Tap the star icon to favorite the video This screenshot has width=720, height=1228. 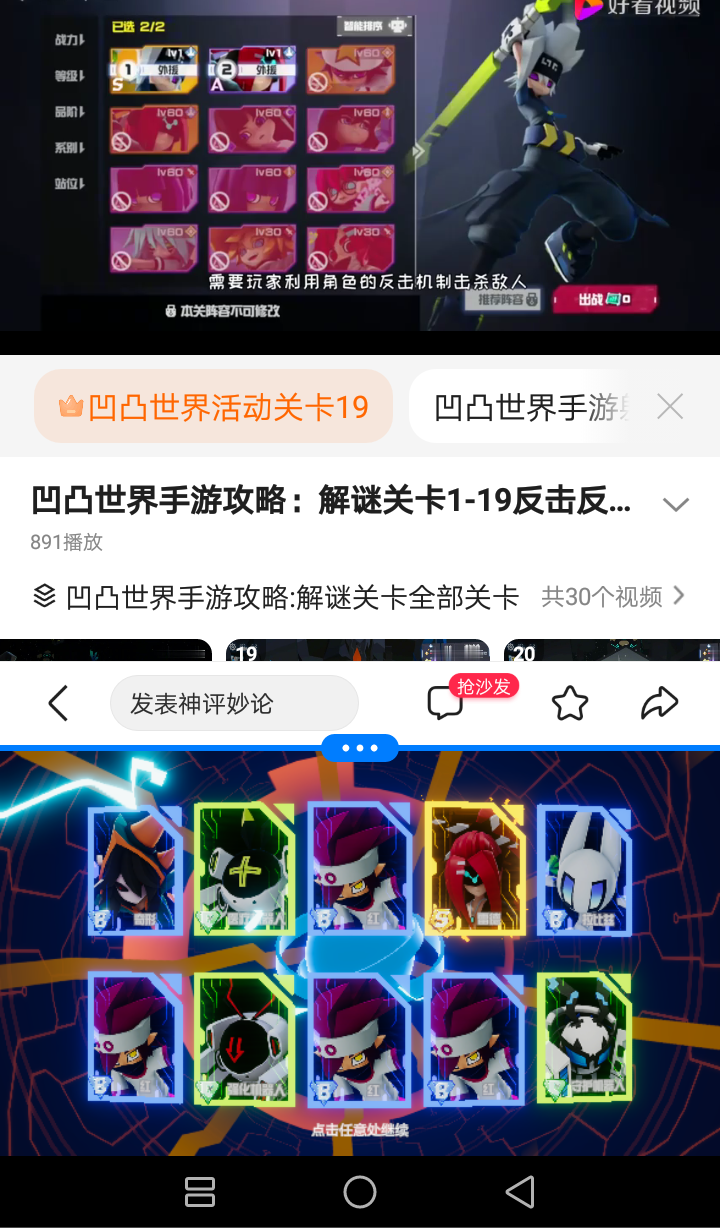click(x=569, y=702)
